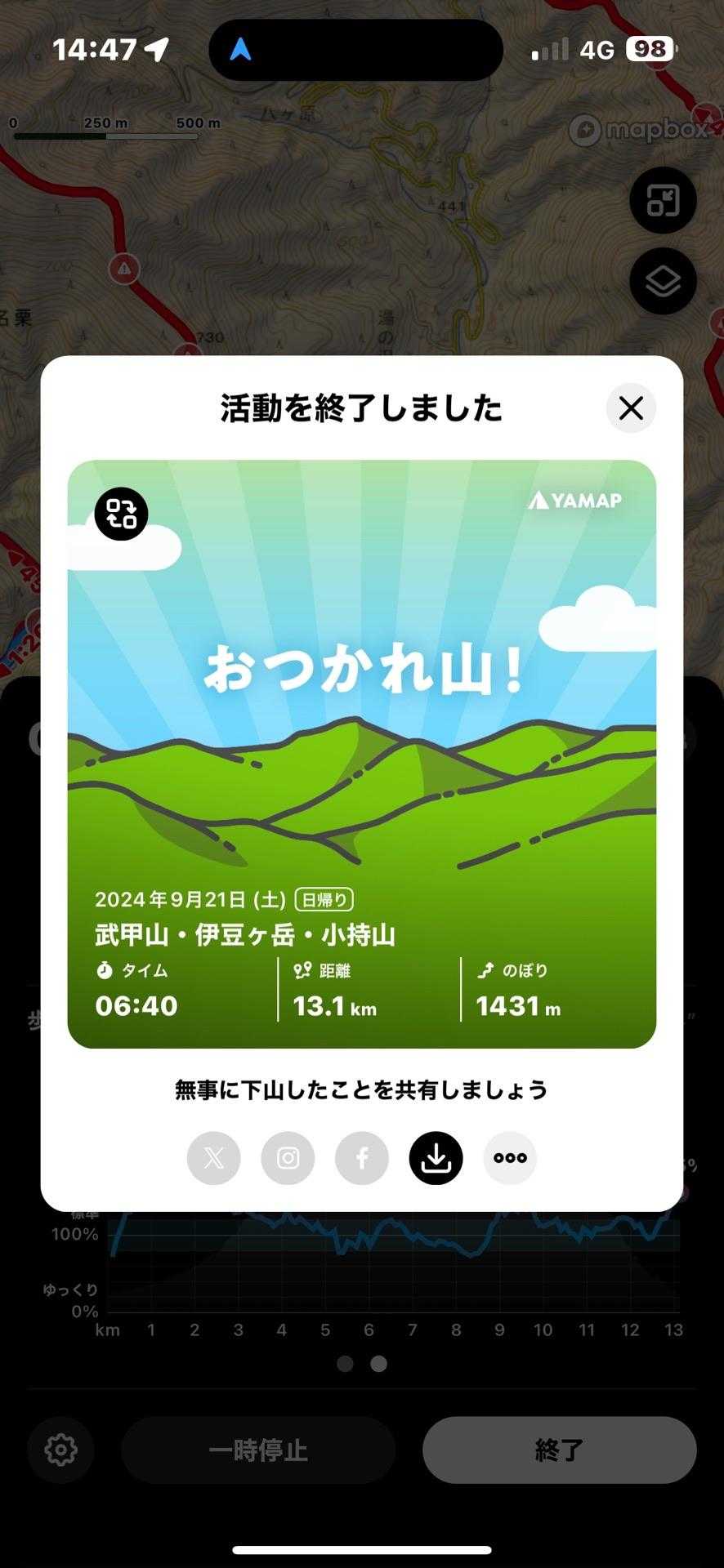
Task: Toggle the map view size button
Action: (663, 201)
